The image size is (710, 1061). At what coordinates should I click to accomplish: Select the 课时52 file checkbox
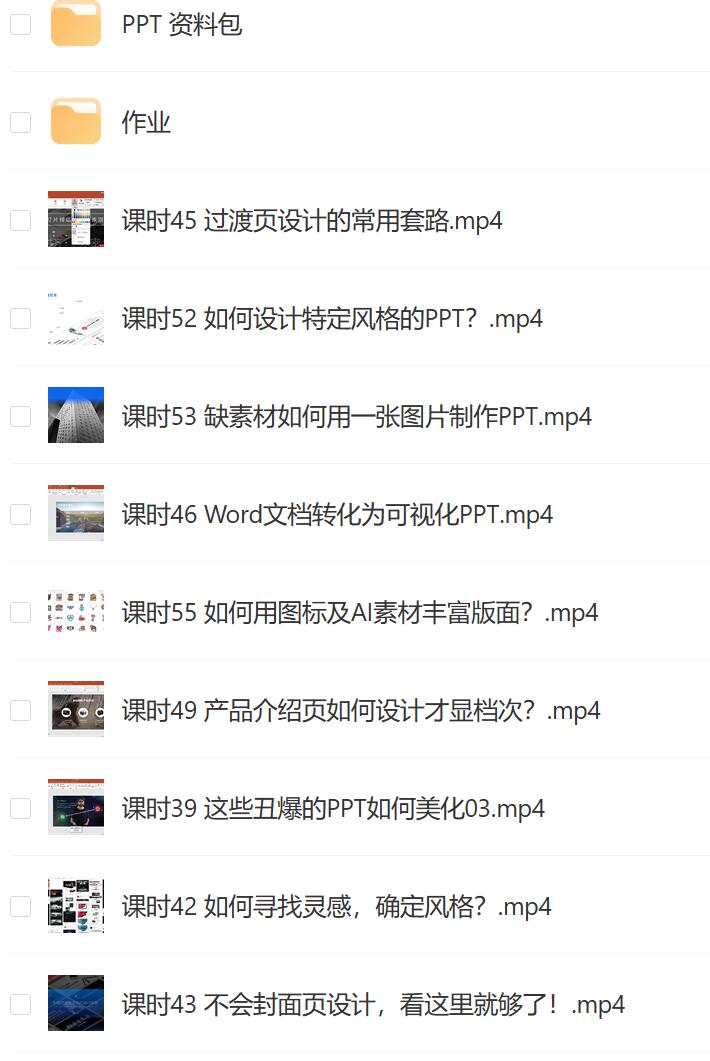[21, 318]
